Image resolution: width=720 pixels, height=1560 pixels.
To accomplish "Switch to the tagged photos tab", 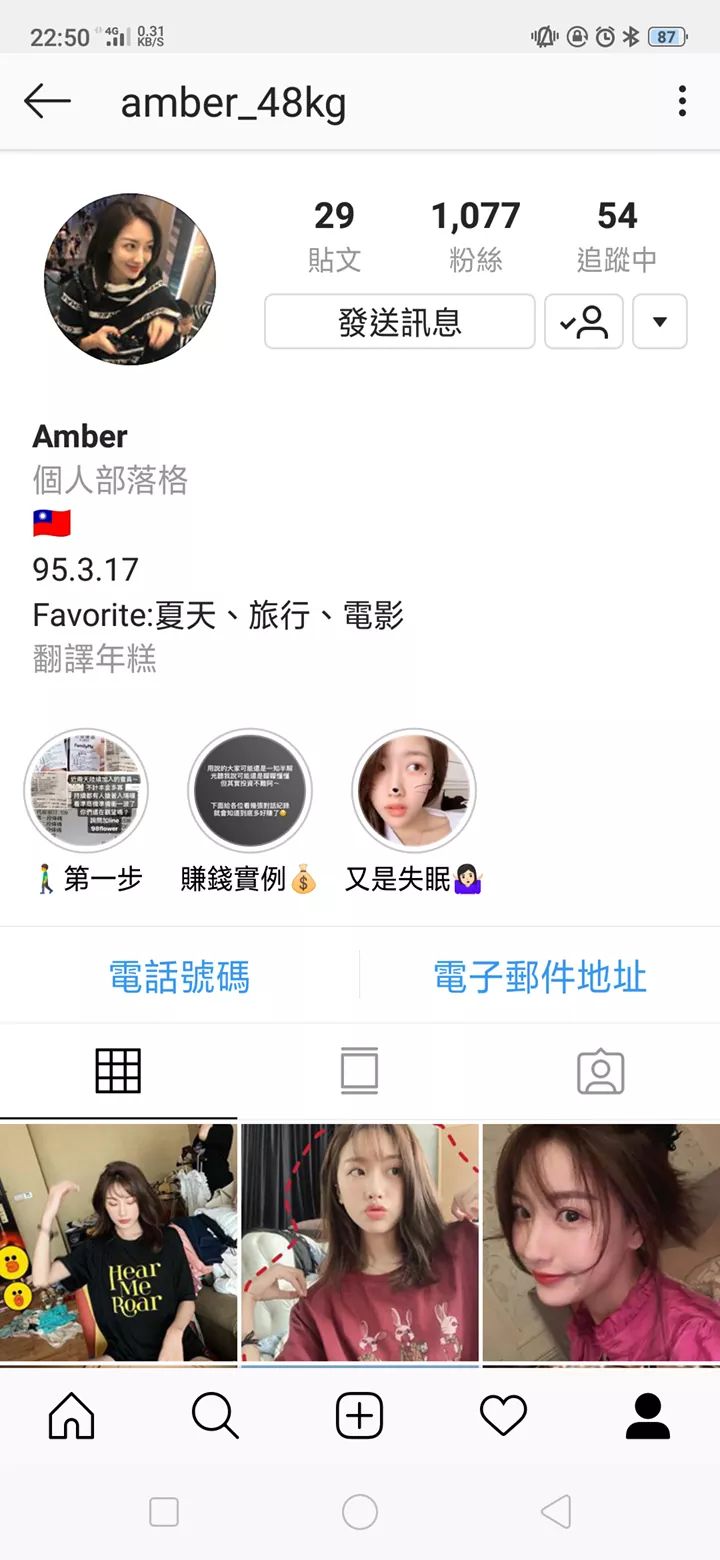I will pyautogui.click(x=600, y=1072).
